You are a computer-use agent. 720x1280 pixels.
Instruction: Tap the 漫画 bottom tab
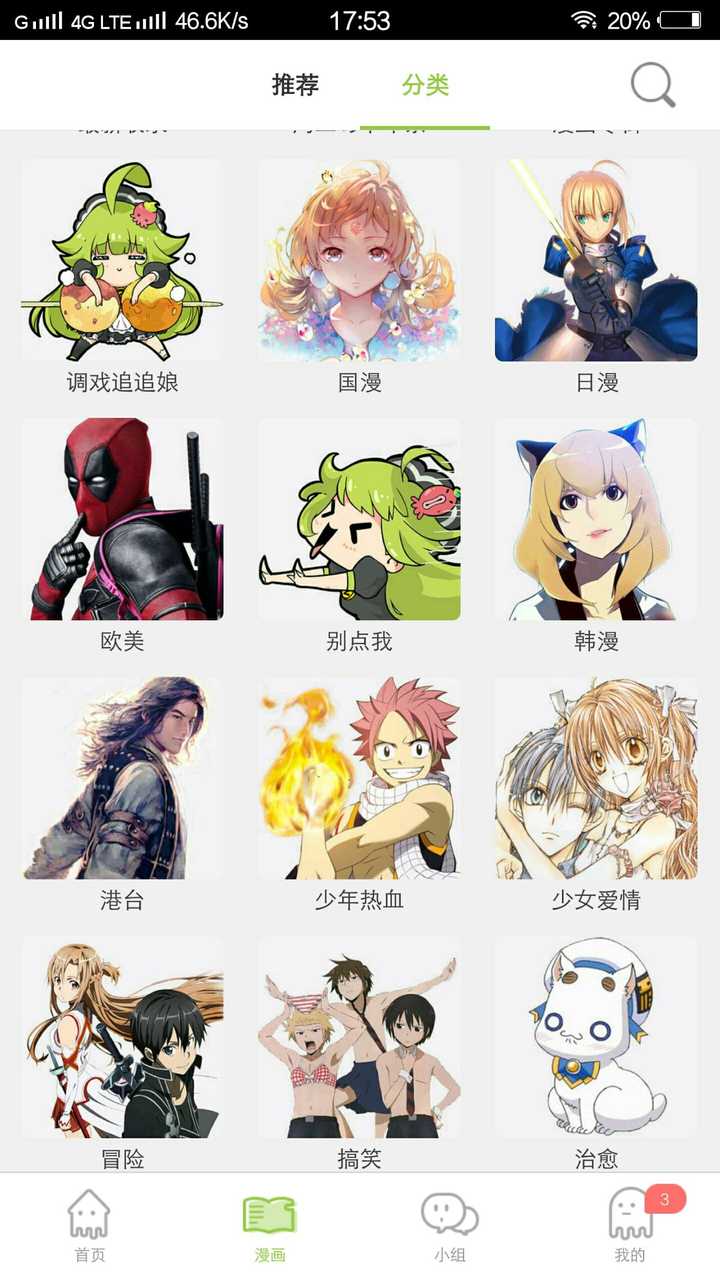coord(269,1227)
